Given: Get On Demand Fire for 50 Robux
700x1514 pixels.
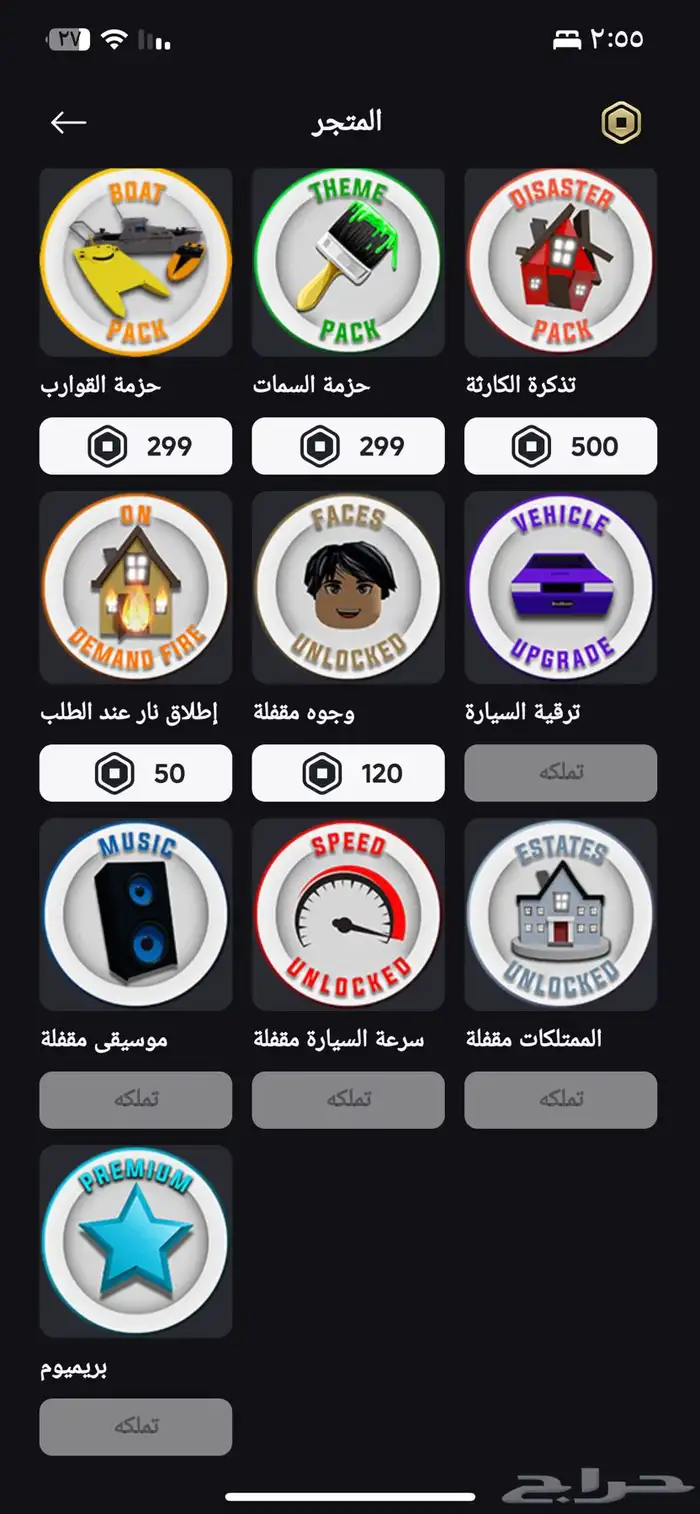Looking at the screenshot, I should (136, 773).
